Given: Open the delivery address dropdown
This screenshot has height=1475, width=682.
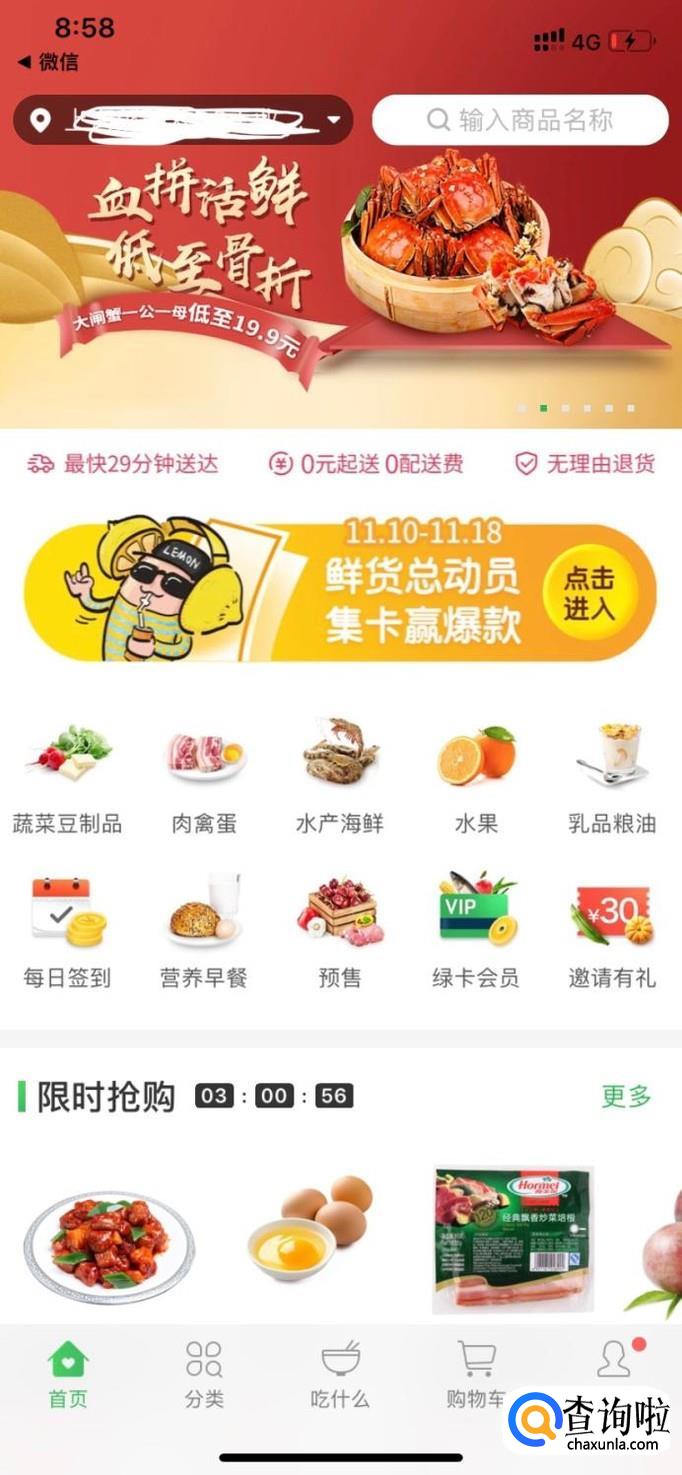Looking at the screenshot, I should tap(182, 121).
